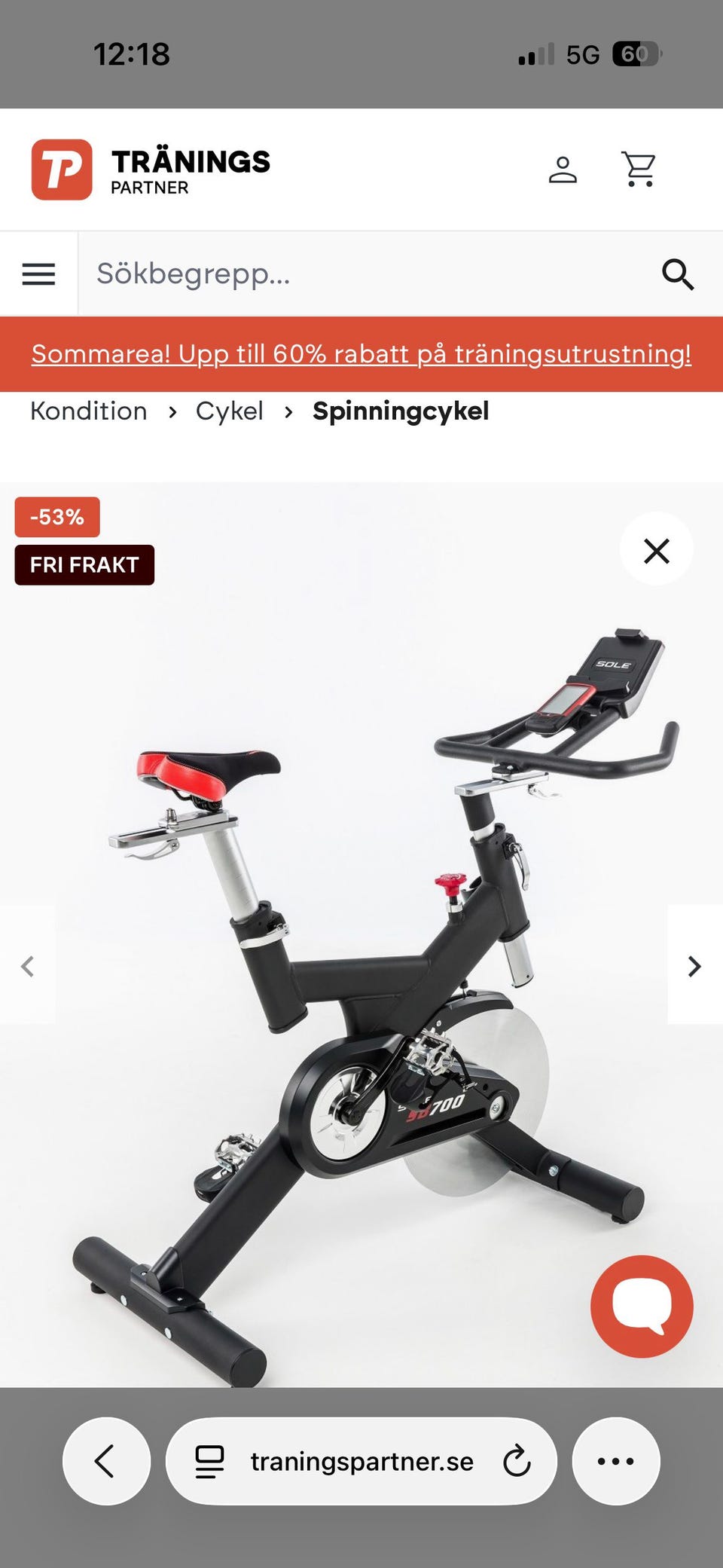Open the user account icon
This screenshot has width=723, height=1568.
click(x=563, y=170)
